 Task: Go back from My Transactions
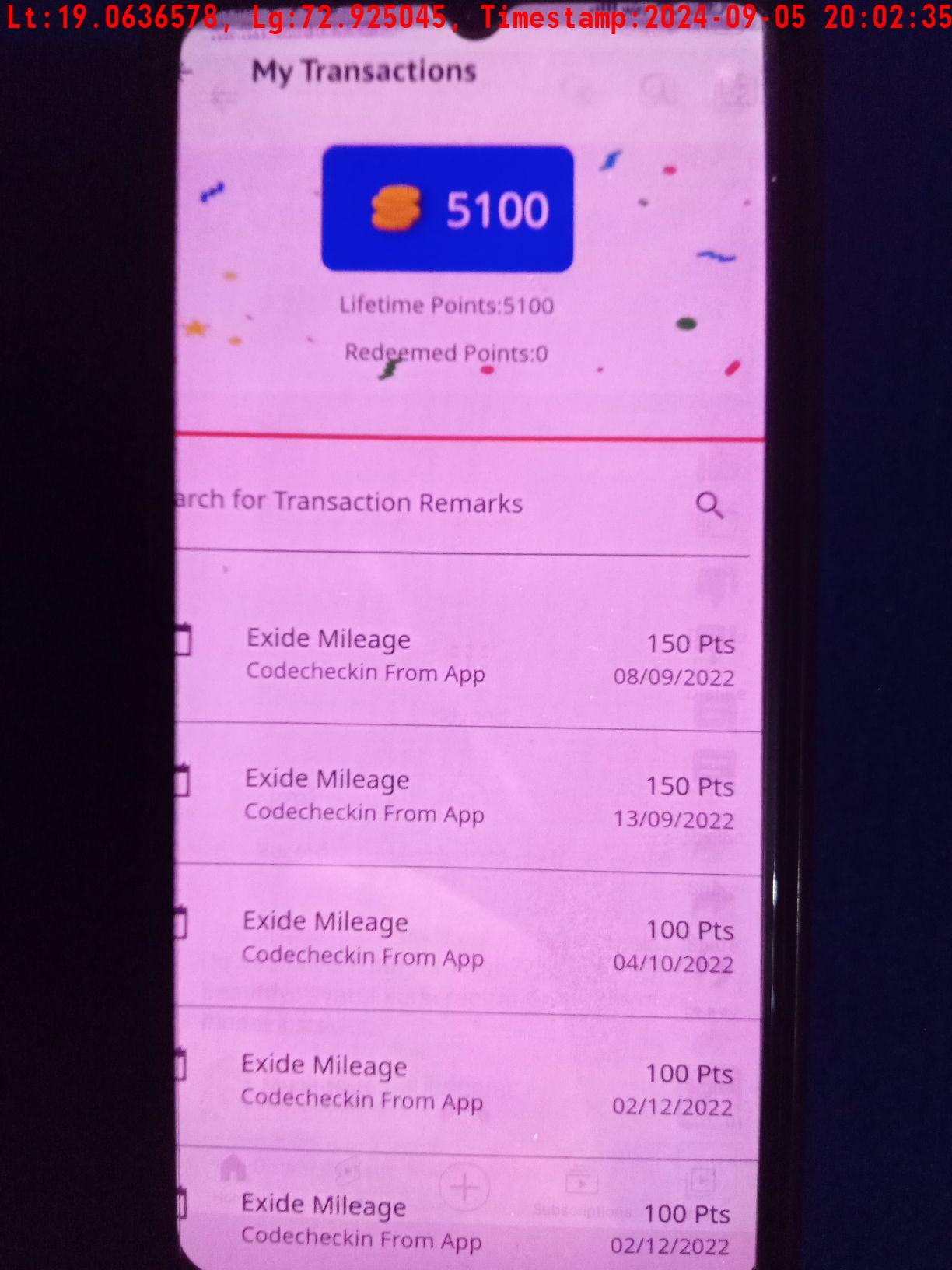(187, 72)
